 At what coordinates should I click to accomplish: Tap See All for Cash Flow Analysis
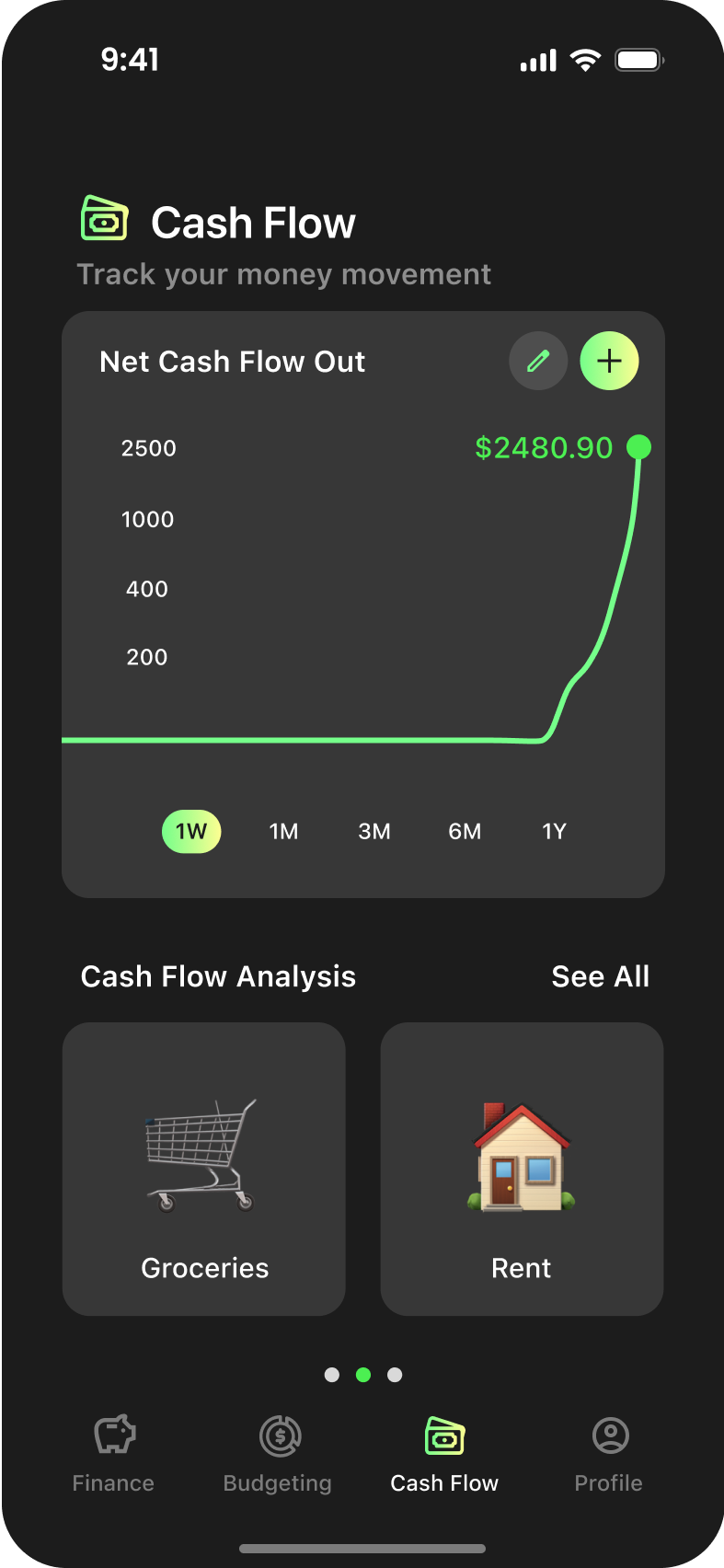(x=600, y=976)
